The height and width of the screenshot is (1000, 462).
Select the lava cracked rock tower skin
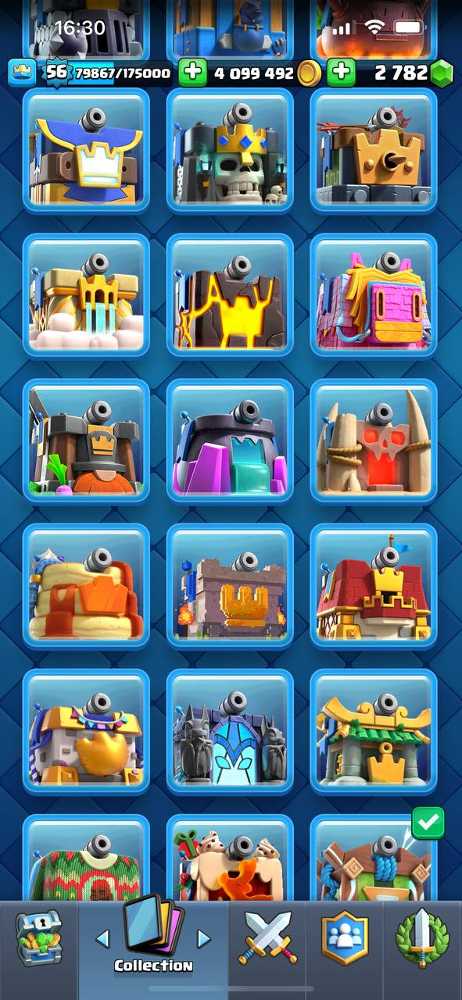pyautogui.click(x=230, y=295)
